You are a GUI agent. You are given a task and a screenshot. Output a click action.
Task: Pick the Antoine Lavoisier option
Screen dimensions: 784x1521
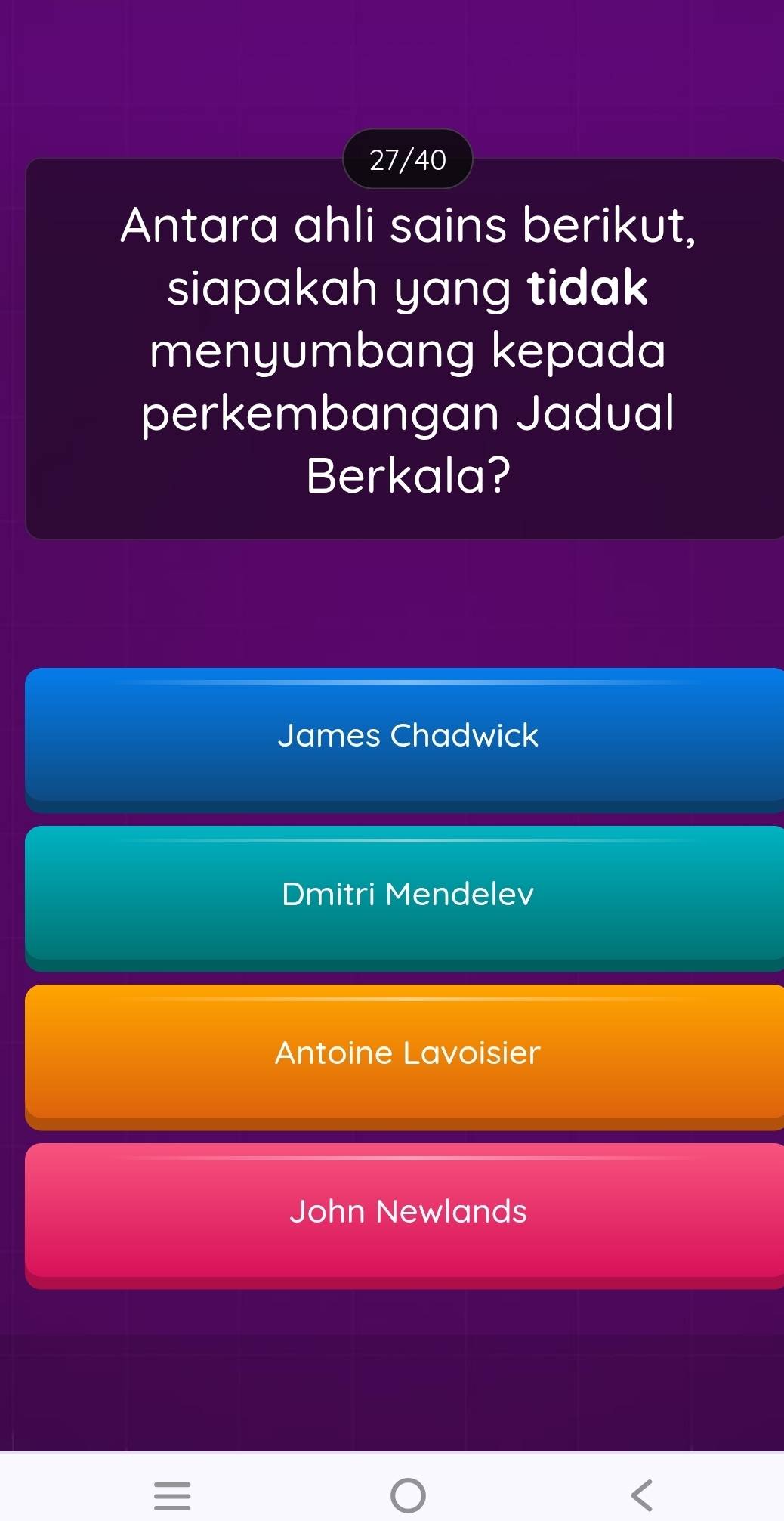pyautogui.click(x=406, y=1053)
